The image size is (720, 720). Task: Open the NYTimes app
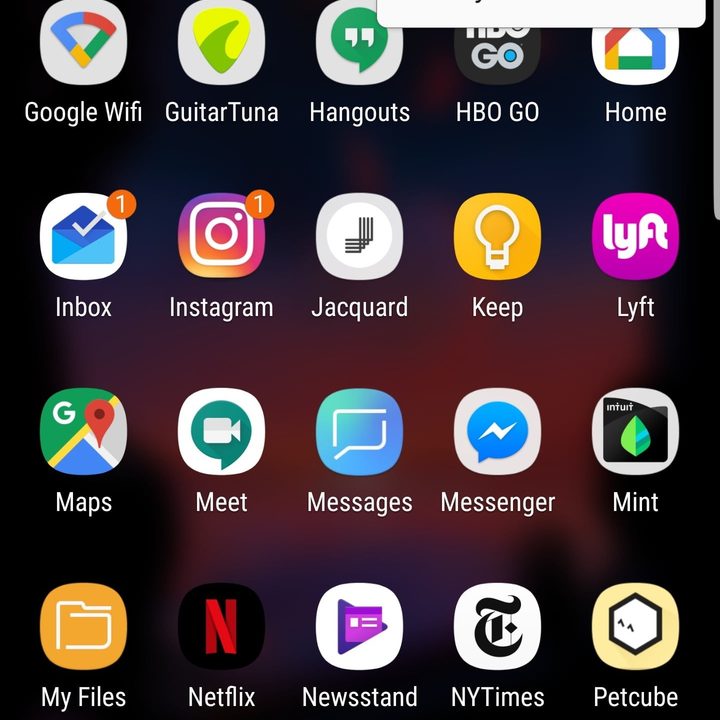[497, 627]
